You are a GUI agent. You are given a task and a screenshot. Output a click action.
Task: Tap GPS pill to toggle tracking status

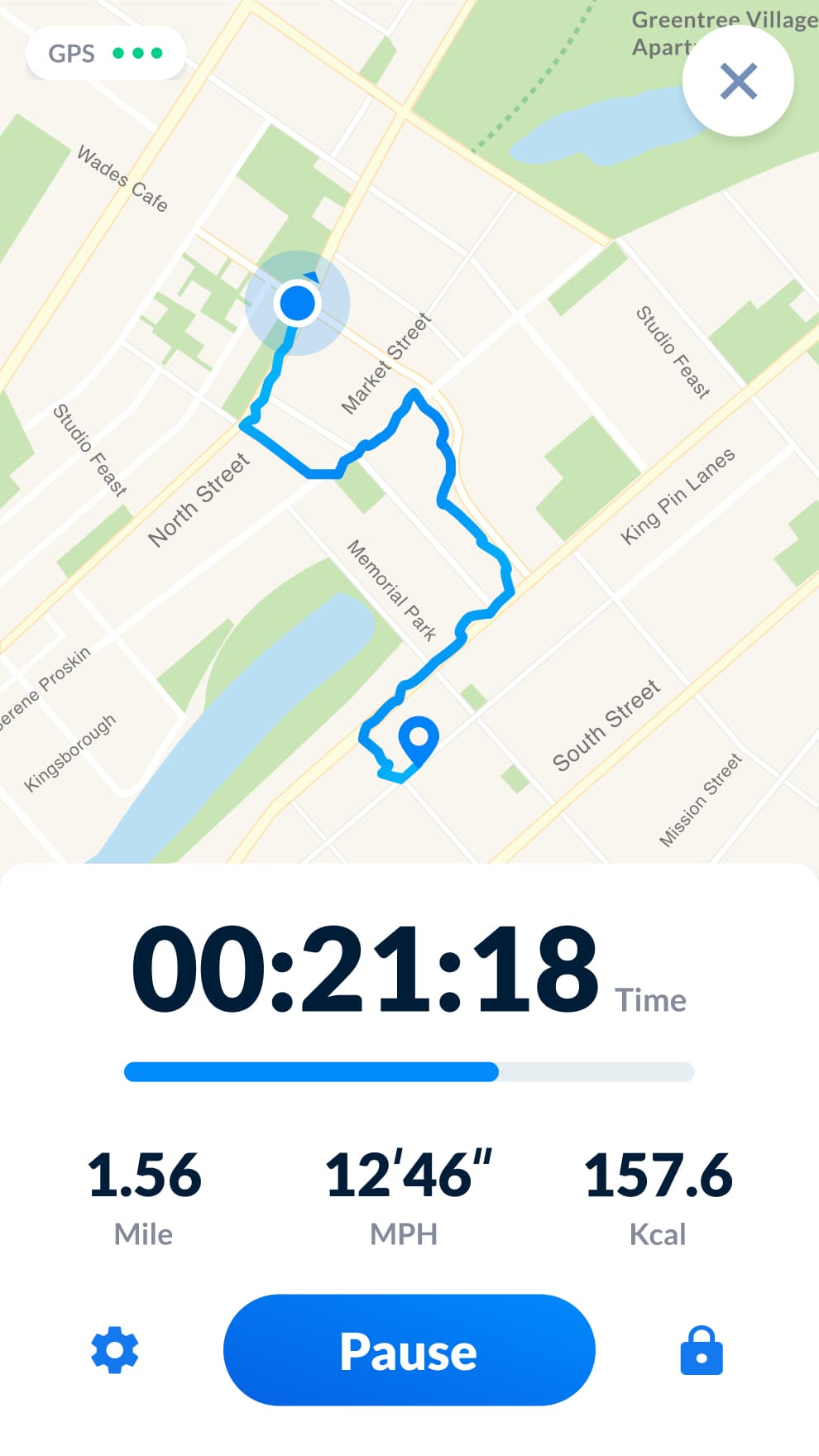[x=103, y=53]
